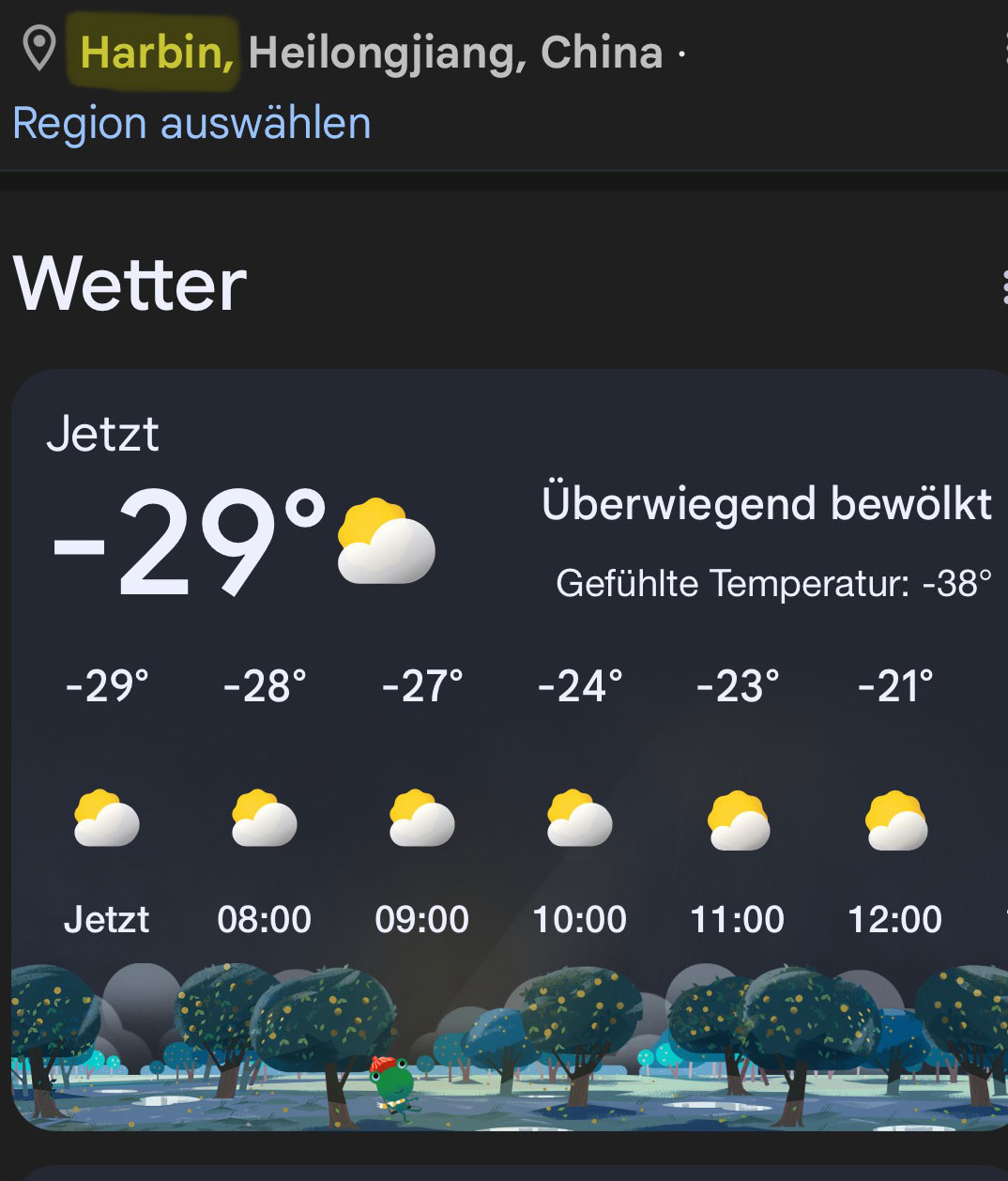
Task: Open the Wetter overflow menu
Action: [1002, 287]
